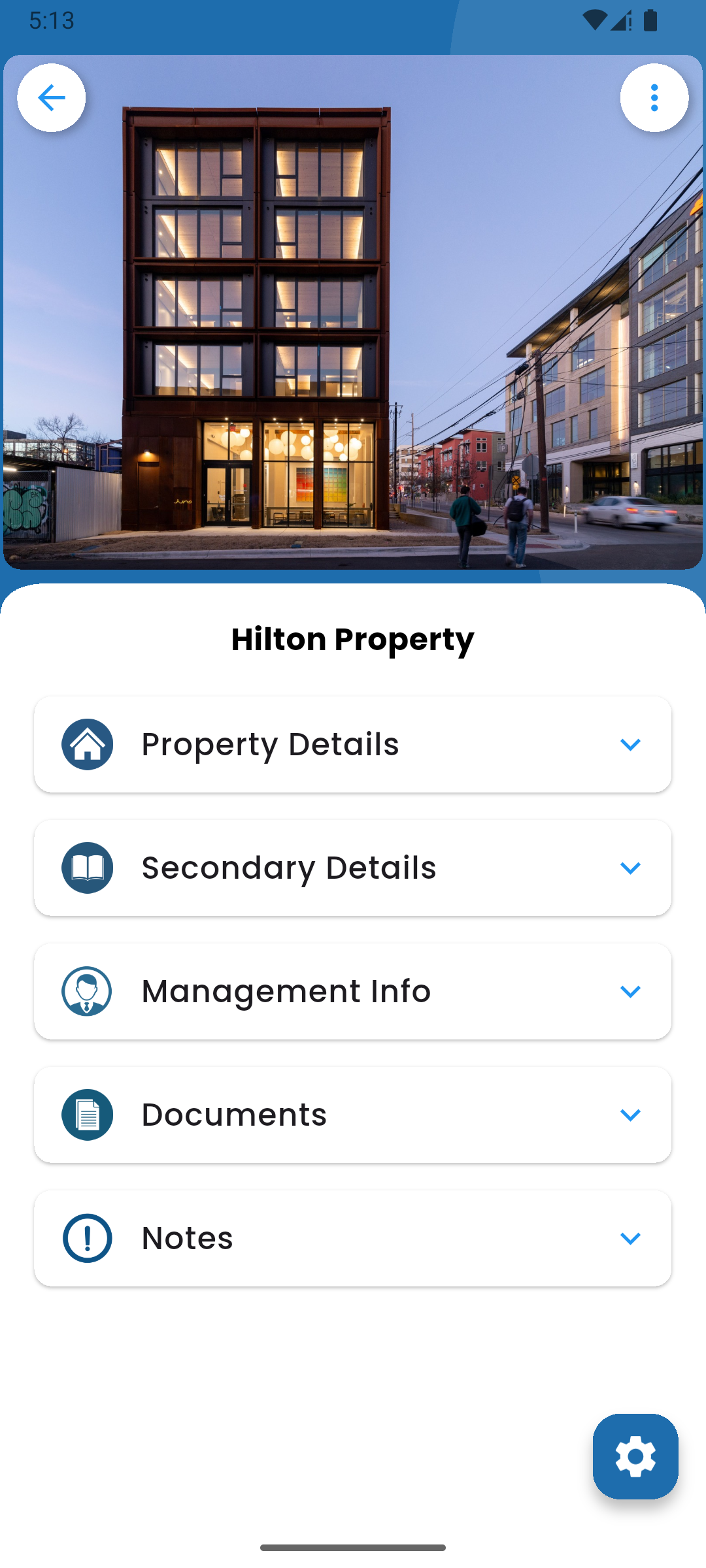Image resolution: width=706 pixels, height=1568 pixels.
Task: Expand the Secondary Details section
Action: click(631, 867)
